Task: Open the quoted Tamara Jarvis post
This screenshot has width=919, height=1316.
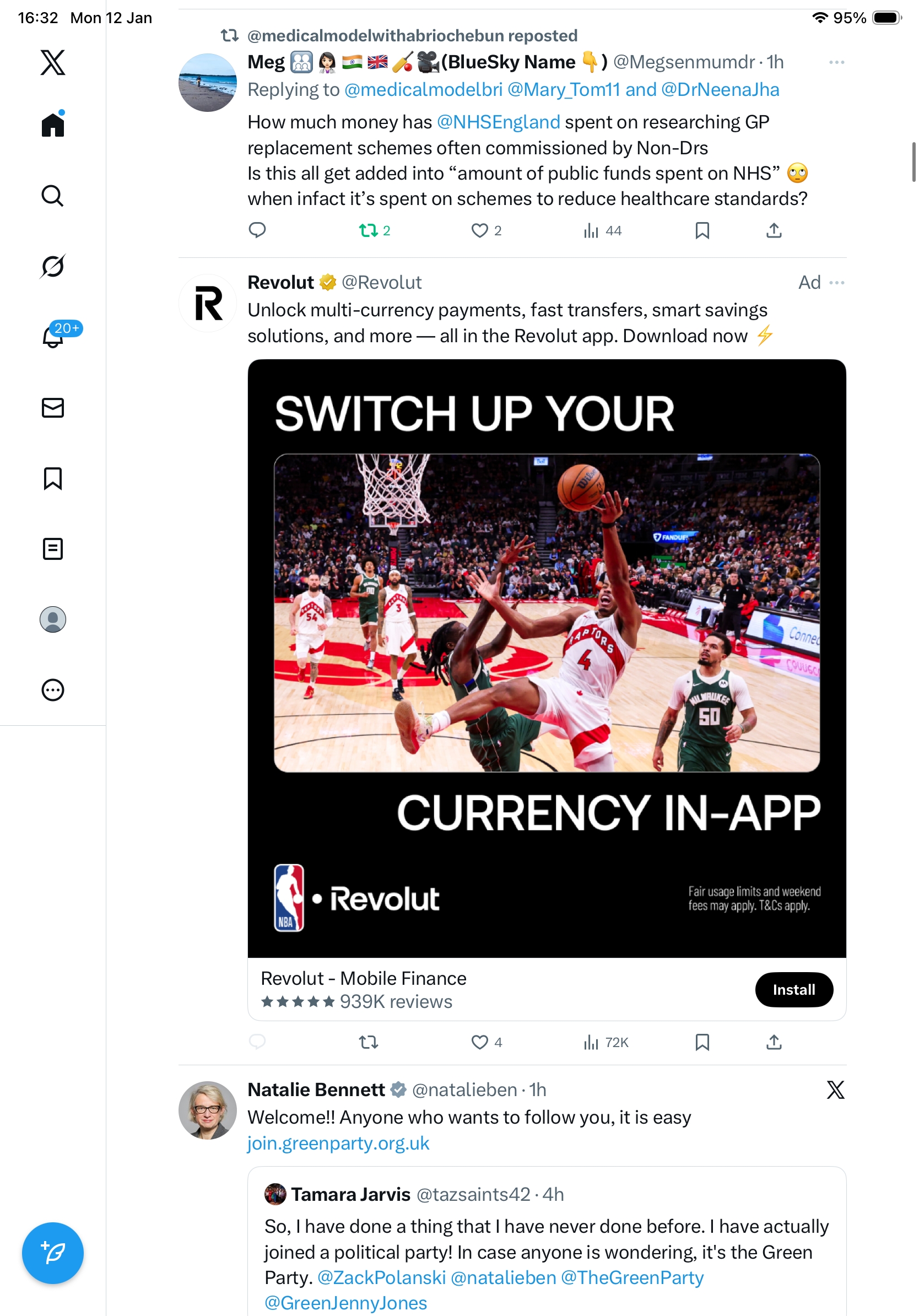Action: pyautogui.click(x=547, y=1238)
